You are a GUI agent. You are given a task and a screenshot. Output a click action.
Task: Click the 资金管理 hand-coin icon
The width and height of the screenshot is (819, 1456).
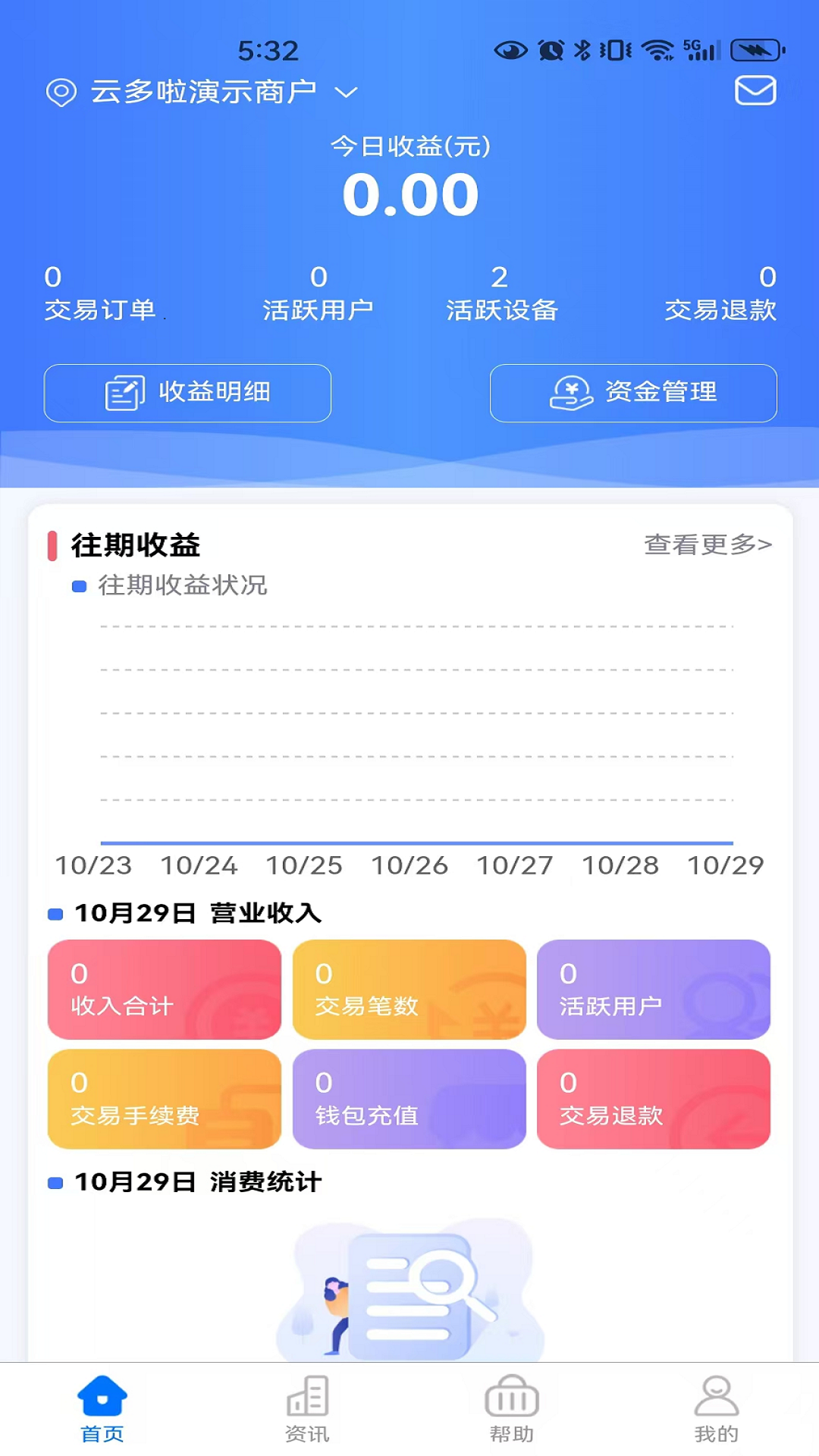click(x=570, y=392)
